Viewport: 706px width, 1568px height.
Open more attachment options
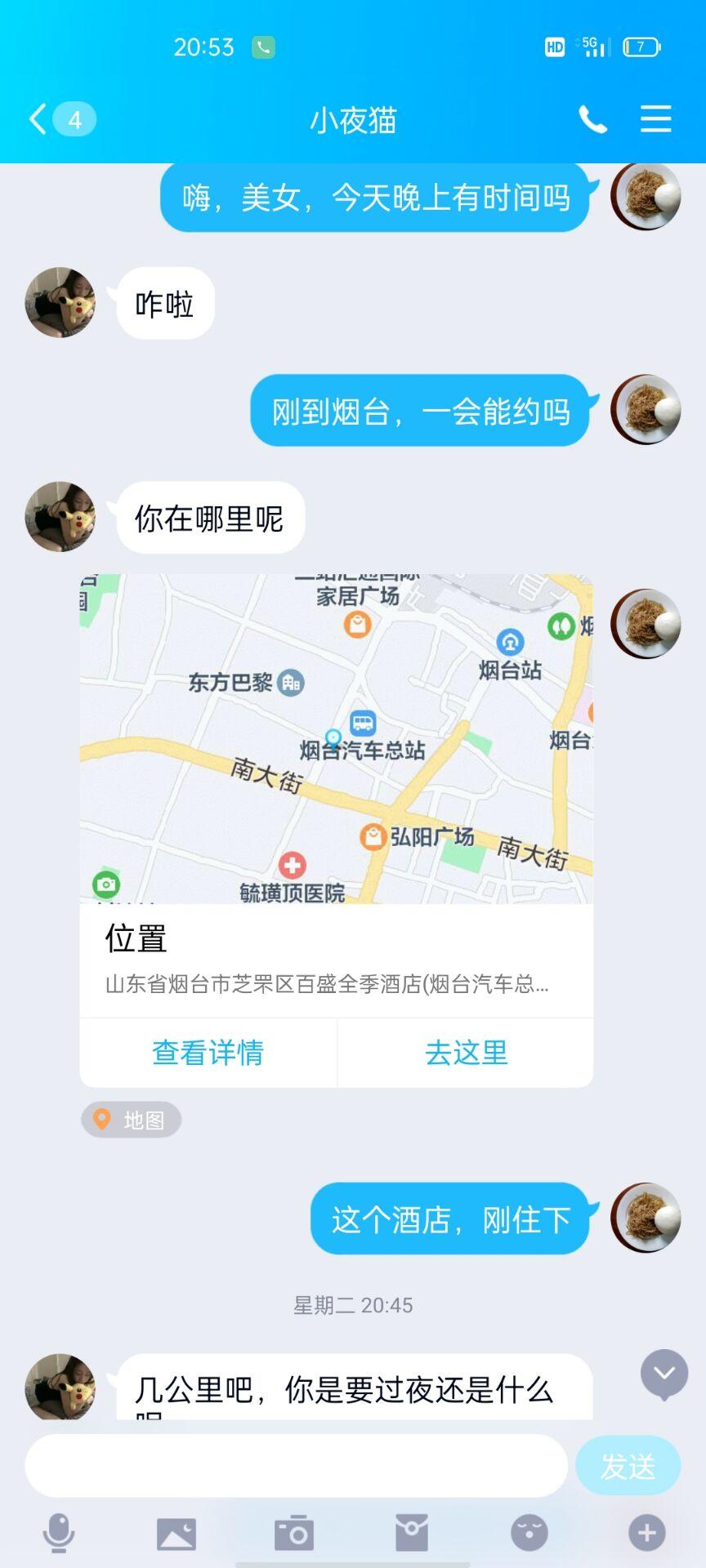[646, 1533]
